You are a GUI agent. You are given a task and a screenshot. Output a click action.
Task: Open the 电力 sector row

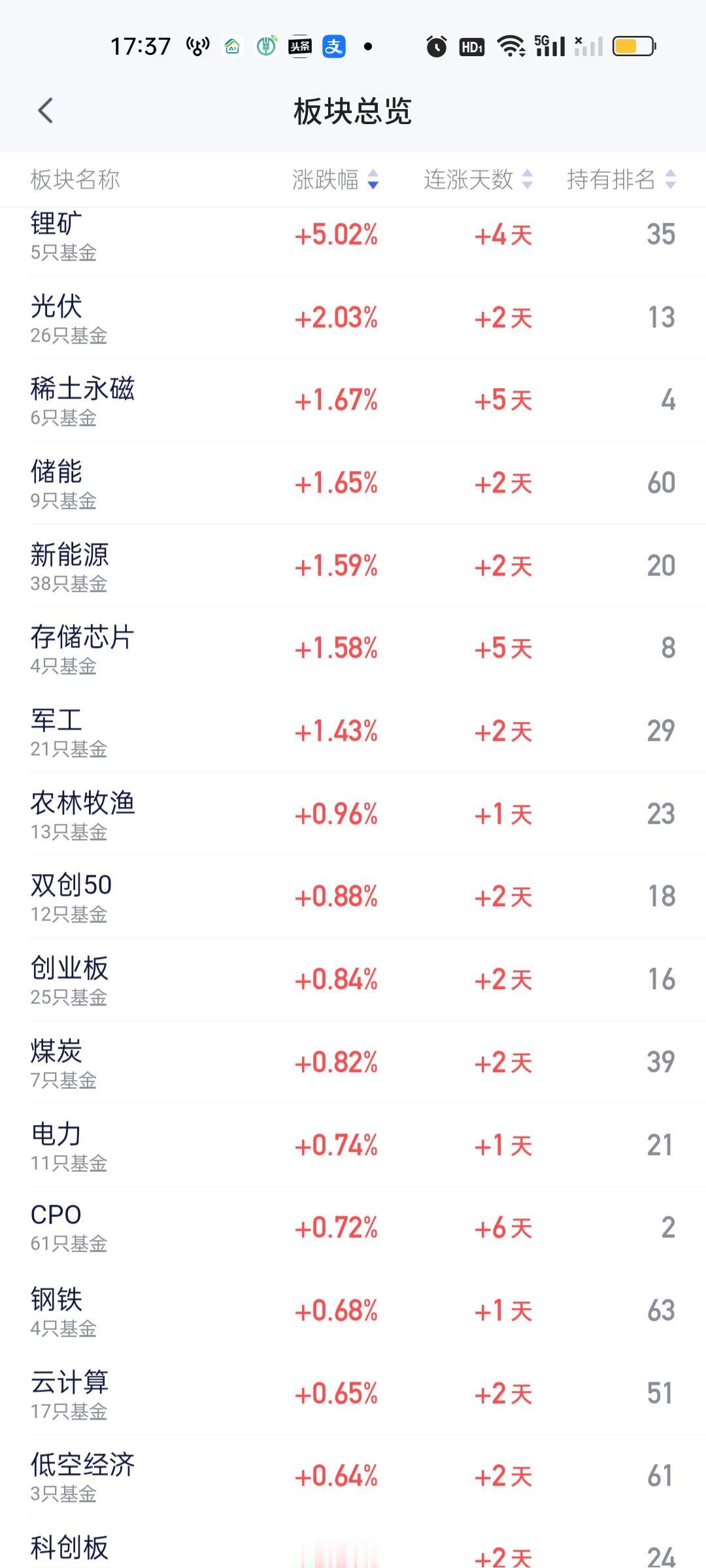353,1145
